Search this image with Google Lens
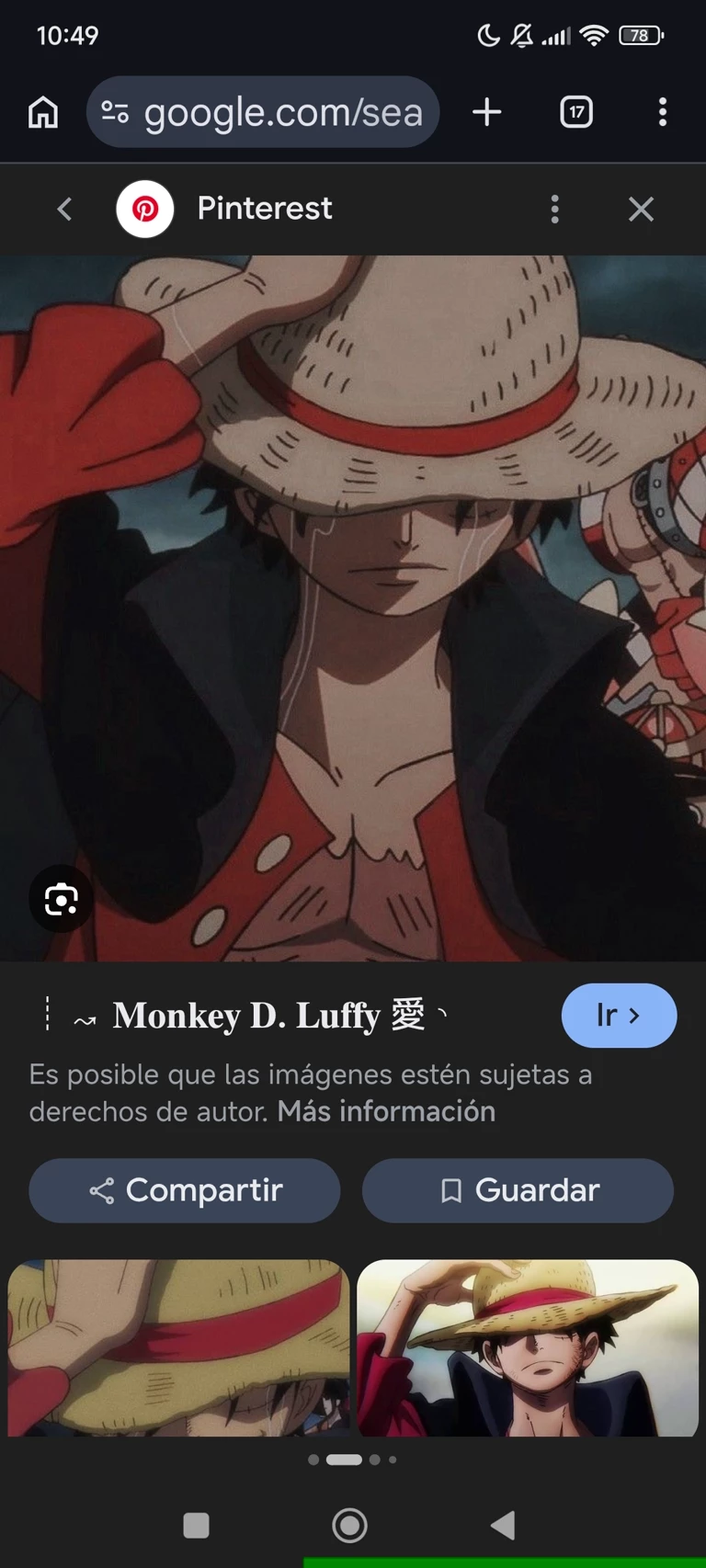706x1568 pixels. tap(61, 899)
